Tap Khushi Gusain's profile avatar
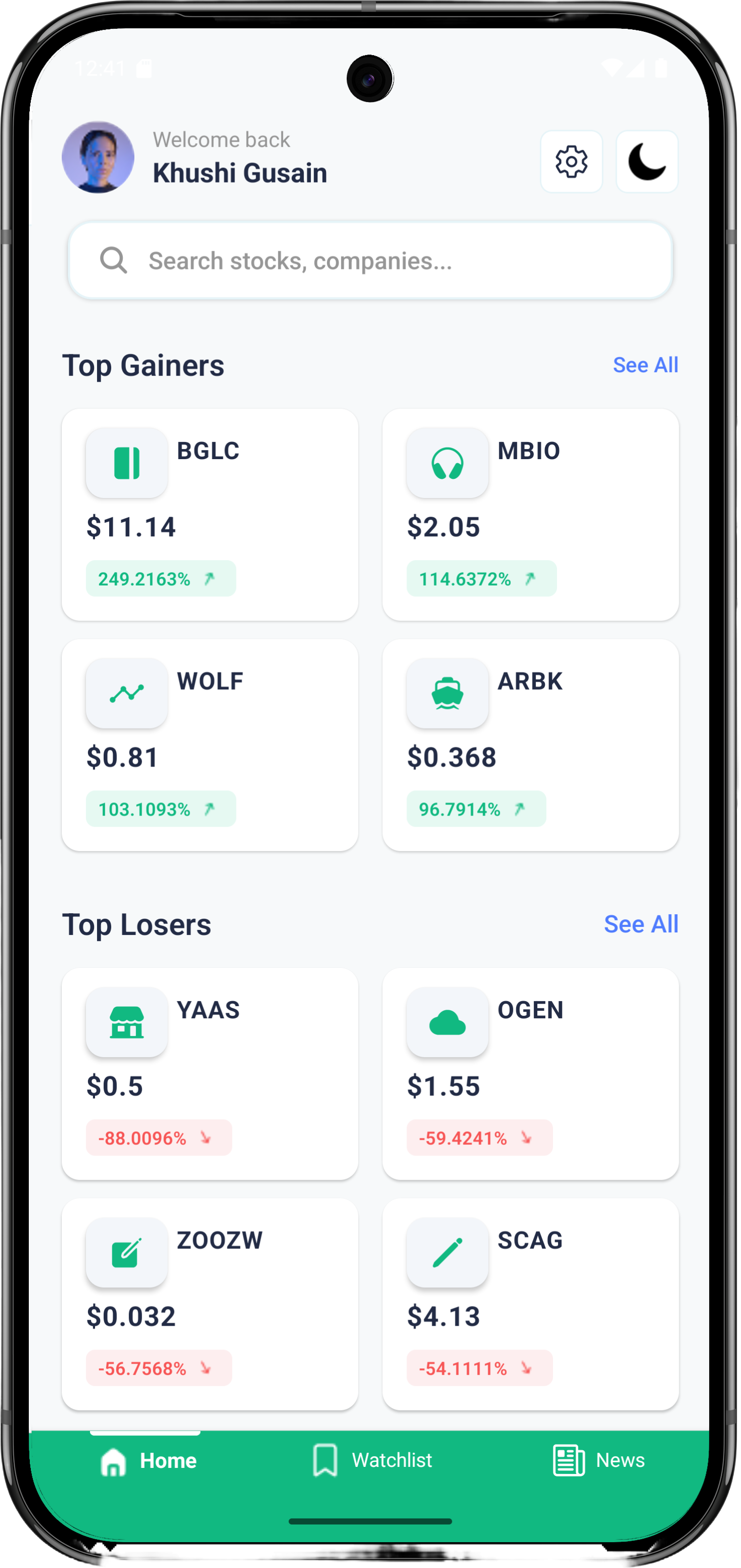741x1568 pixels. point(98,157)
